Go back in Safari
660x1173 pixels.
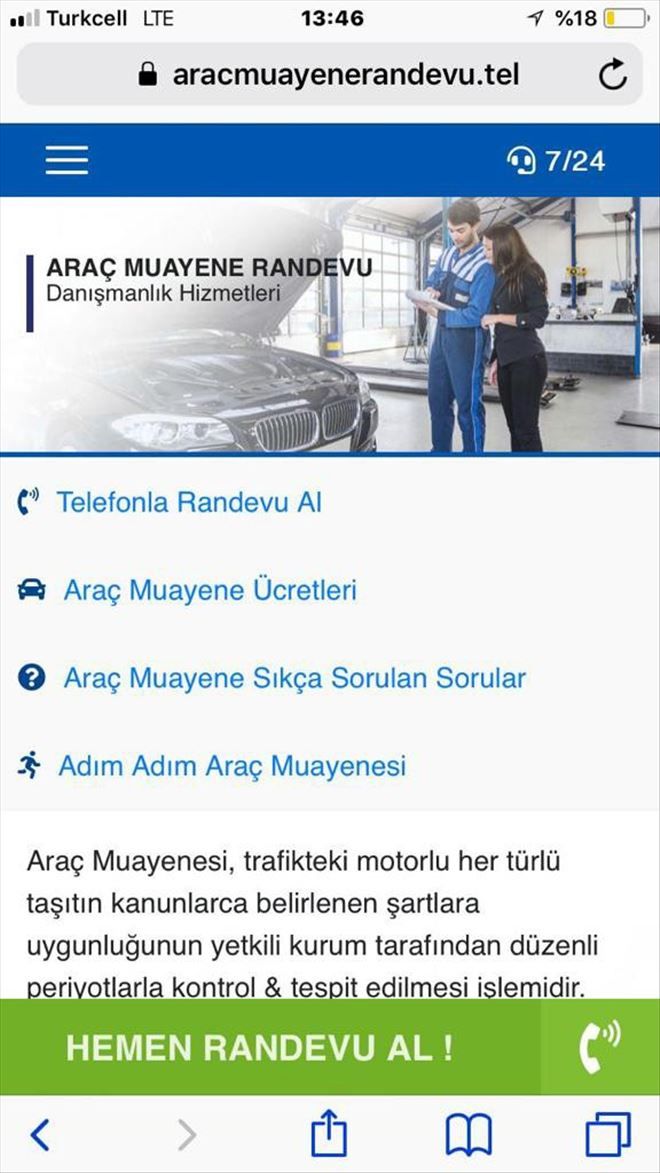40,1134
